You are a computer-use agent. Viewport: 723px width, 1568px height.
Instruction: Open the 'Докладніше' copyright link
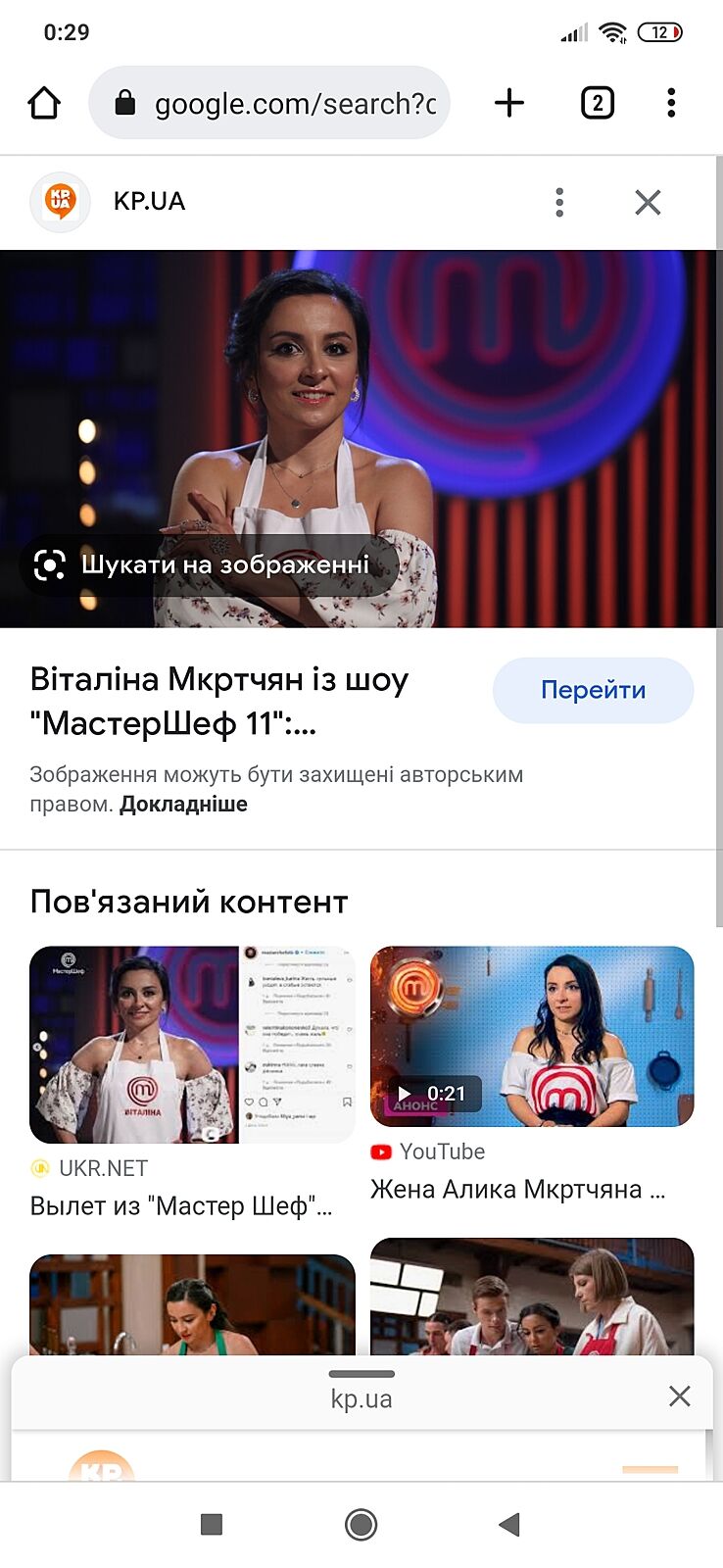point(183,805)
